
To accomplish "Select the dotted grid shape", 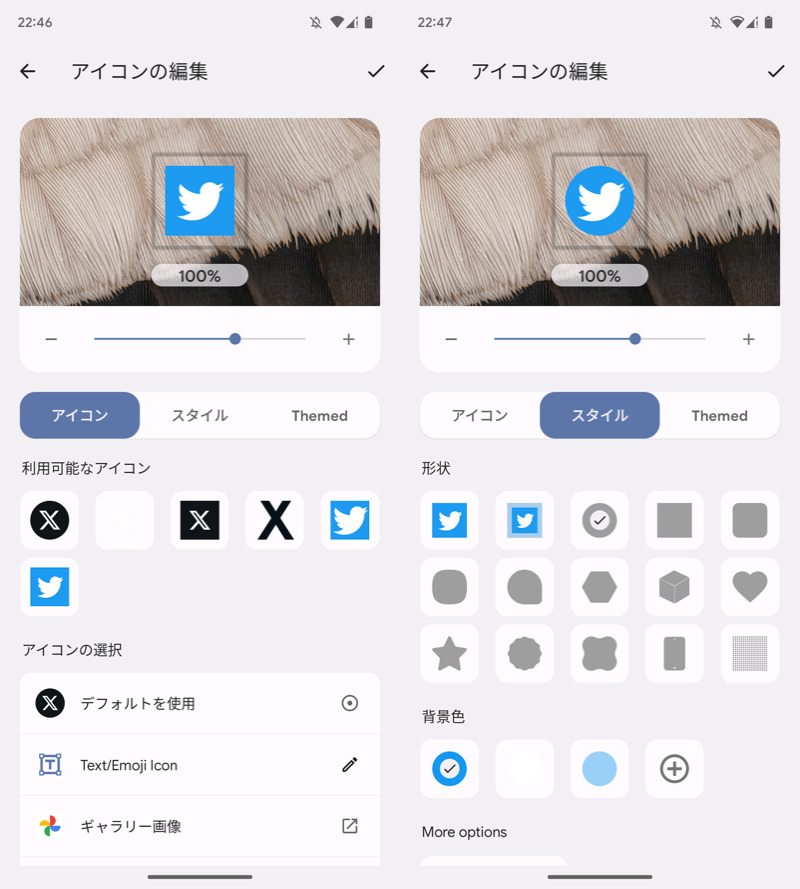I will (x=749, y=654).
